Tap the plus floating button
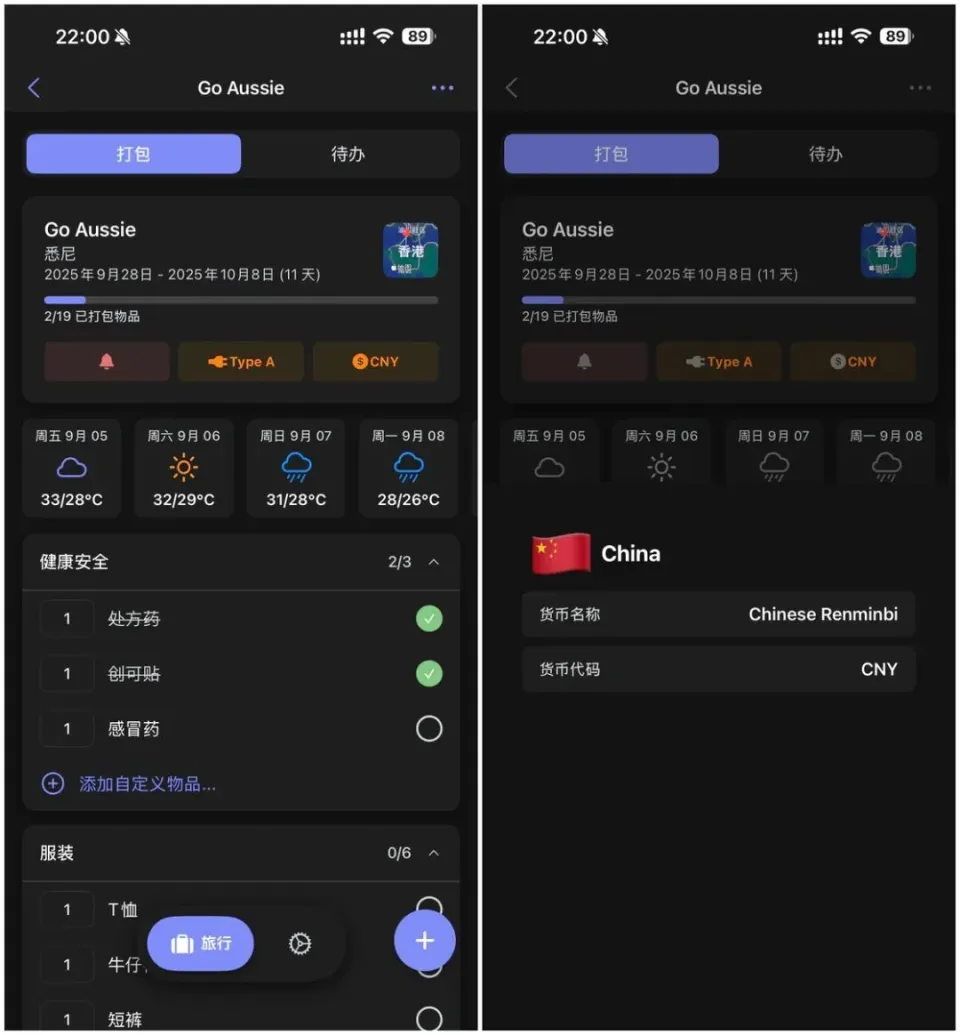 tap(425, 940)
